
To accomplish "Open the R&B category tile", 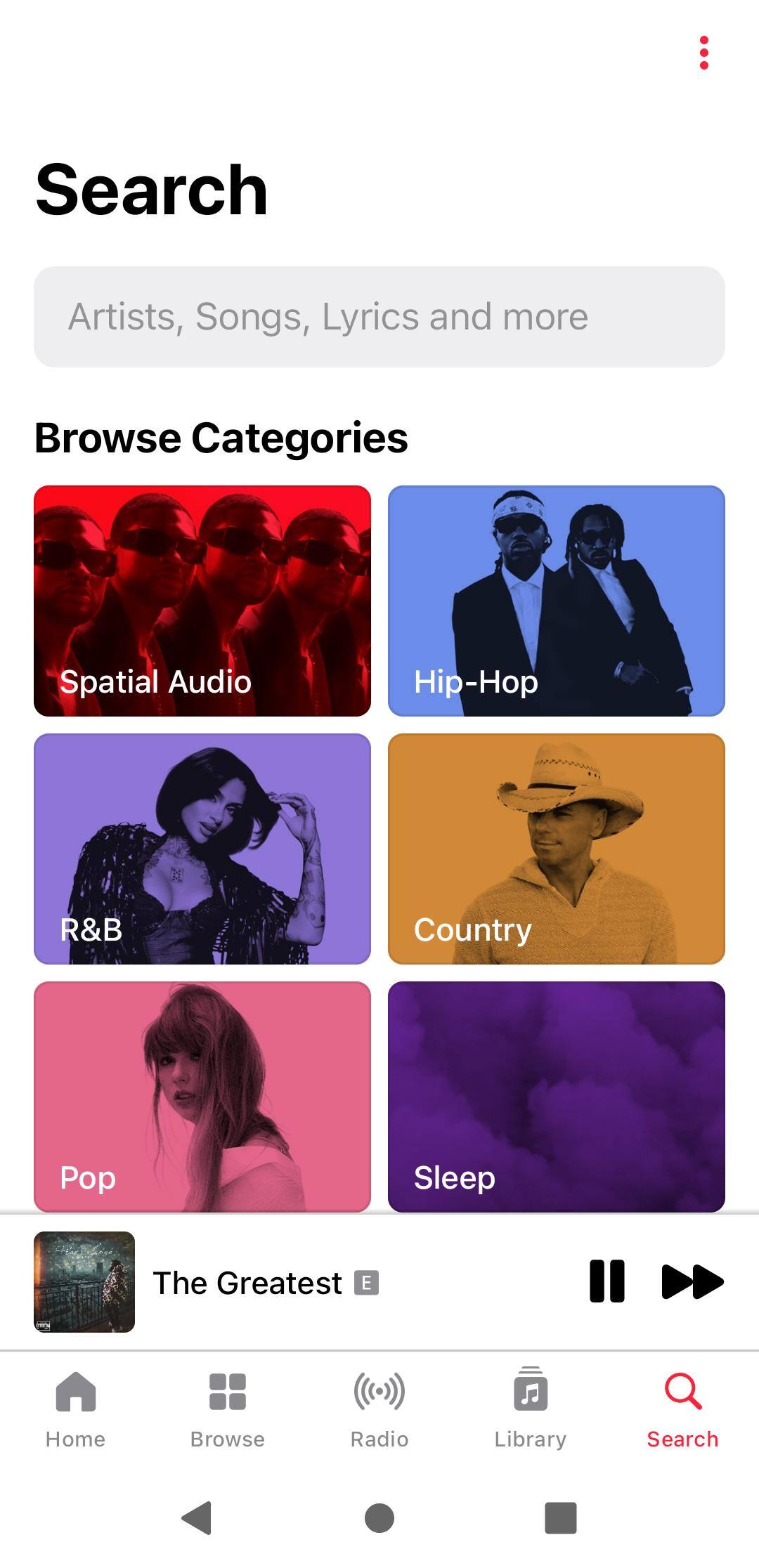I will click(x=202, y=849).
